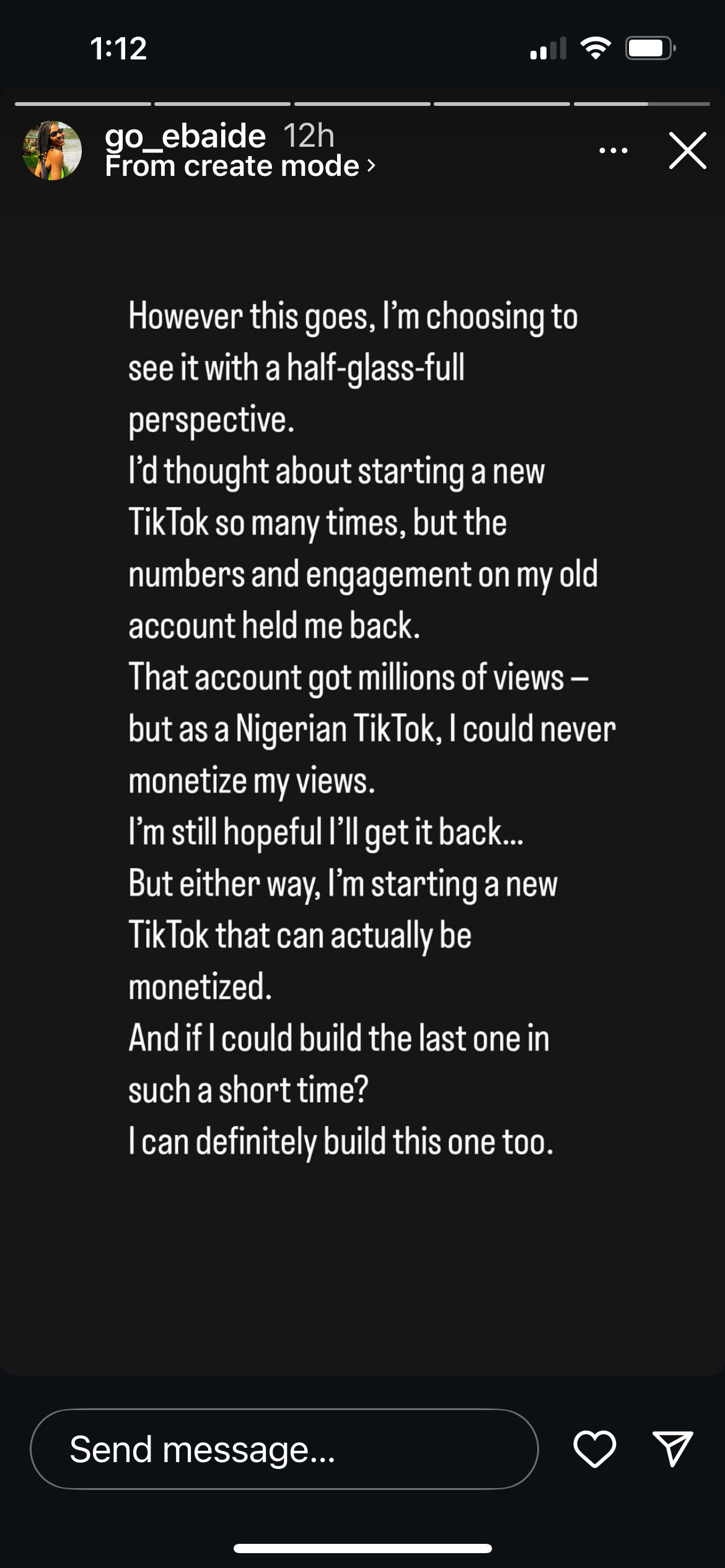Close the story viewer
This screenshot has height=1568, width=725.
[x=687, y=150]
